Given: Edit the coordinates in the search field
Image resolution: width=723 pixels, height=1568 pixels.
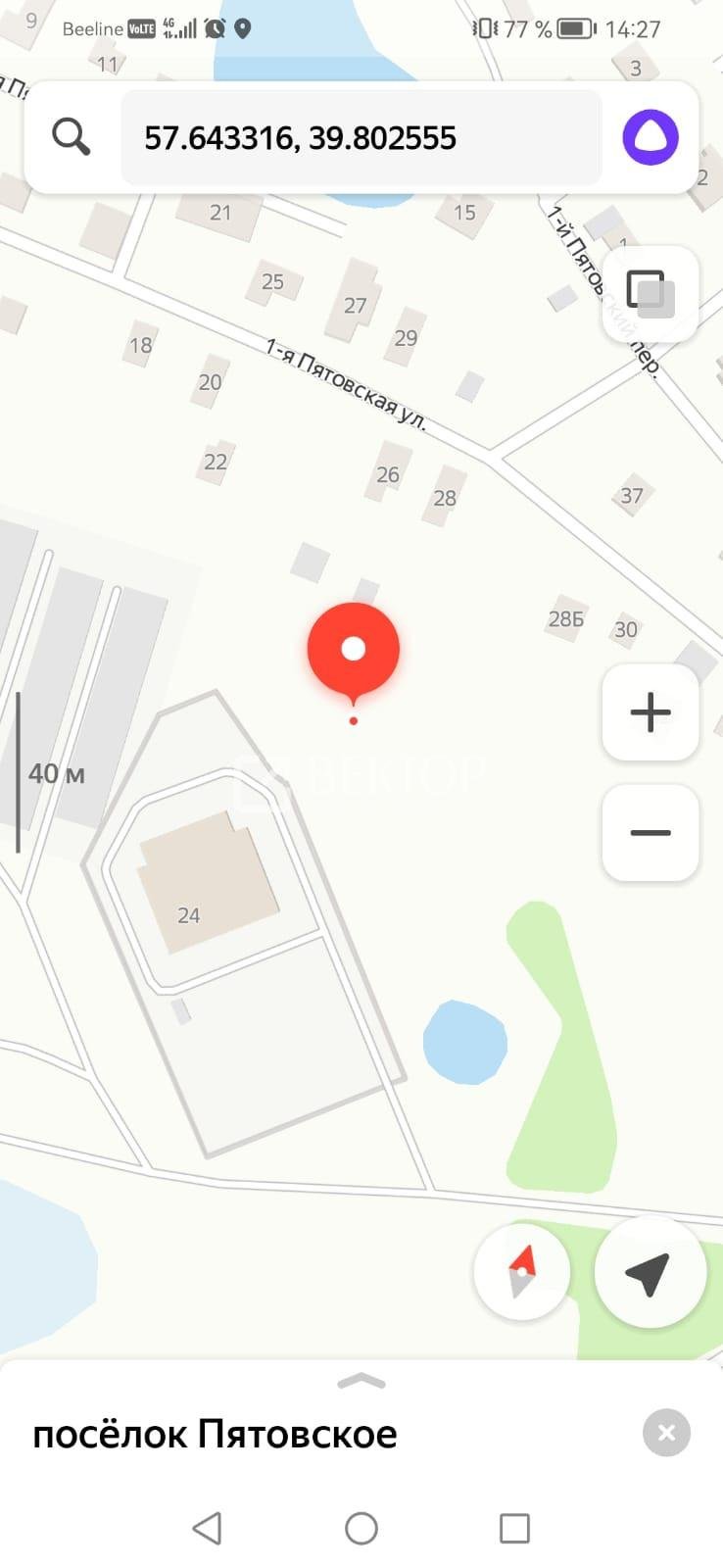Looking at the screenshot, I should pos(361,138).
